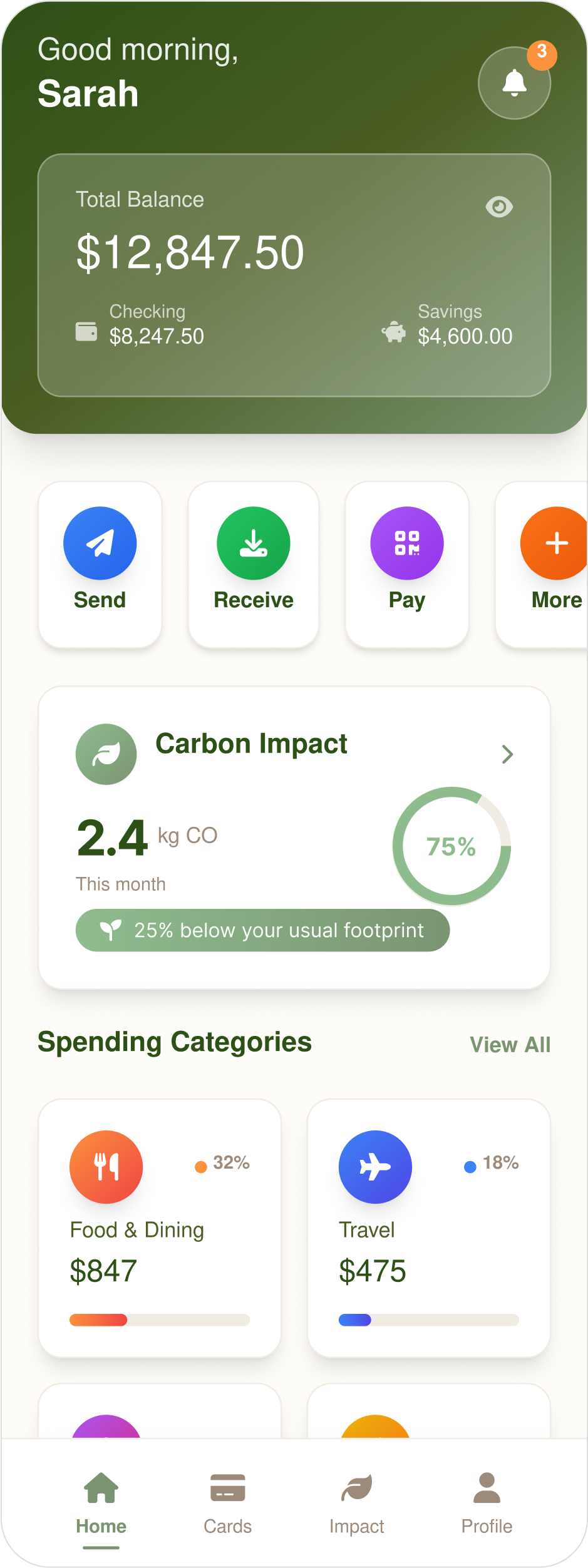This screenshot has width=588, height=1568.
Task: Switch to the Cards tab
Action: click(x=228, y=1502)
